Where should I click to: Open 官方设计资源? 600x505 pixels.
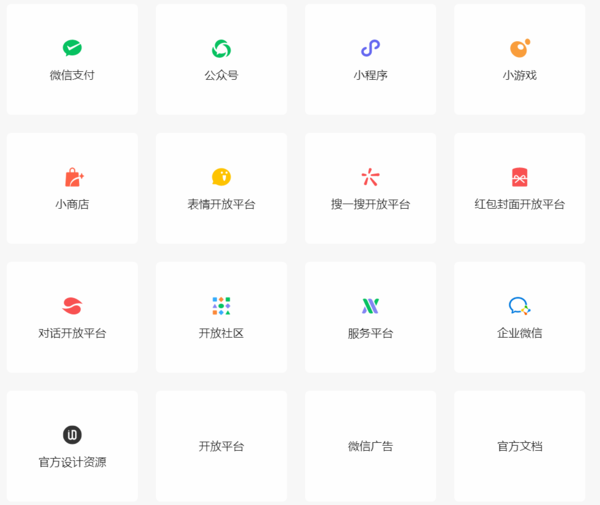[x=72, y=447]
